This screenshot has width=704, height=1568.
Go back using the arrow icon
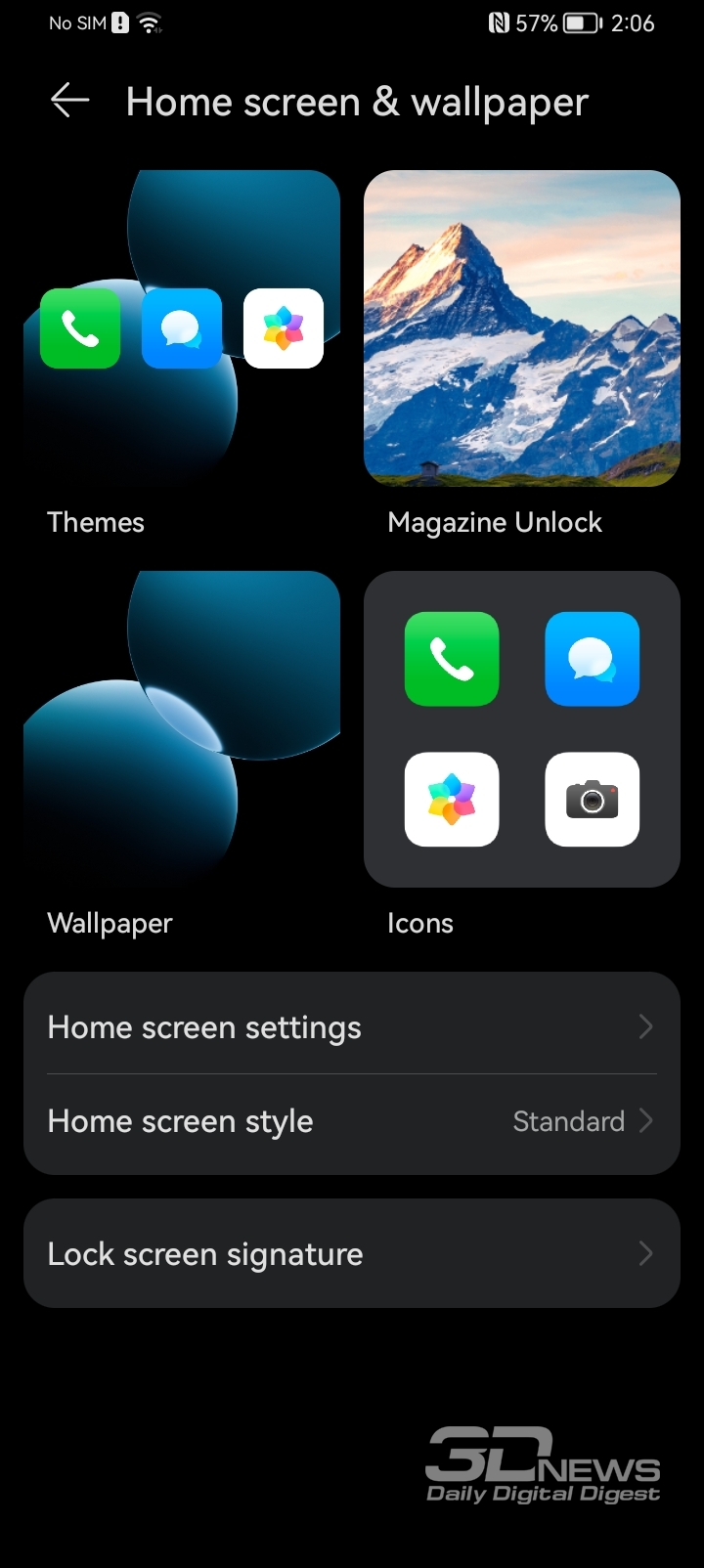(x=69, y=101)
